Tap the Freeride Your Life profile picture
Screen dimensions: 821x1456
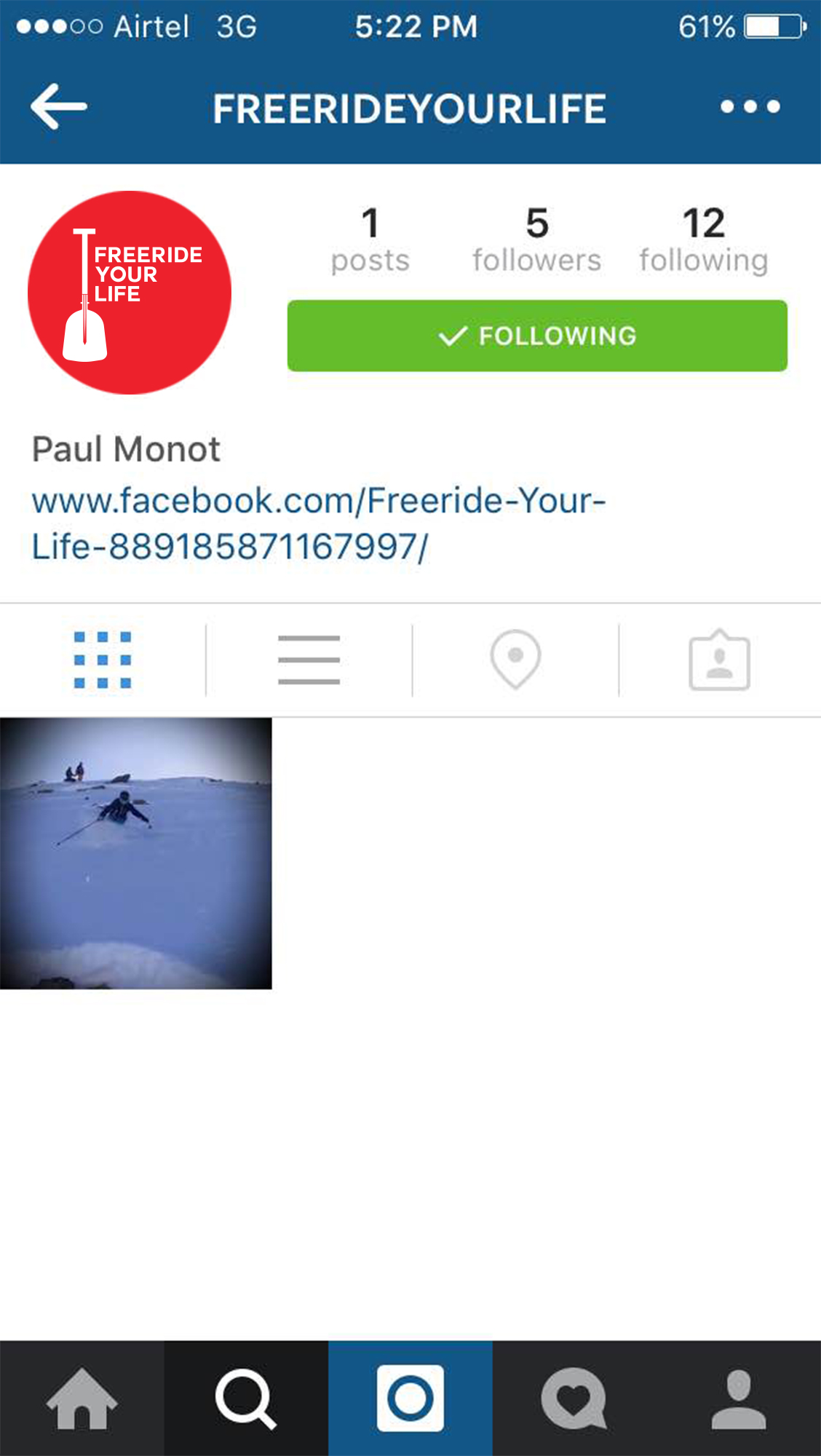[130, 293]
